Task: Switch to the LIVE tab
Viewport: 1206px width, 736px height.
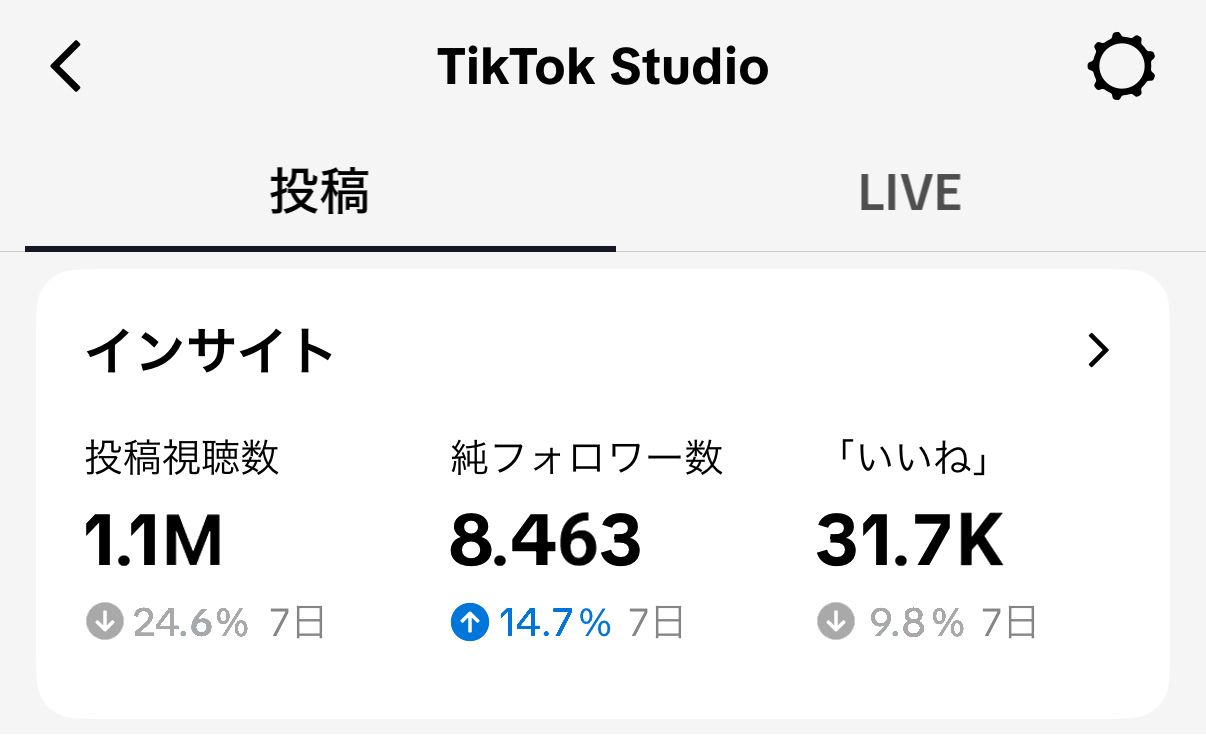Action: click(x=910, y=193)
